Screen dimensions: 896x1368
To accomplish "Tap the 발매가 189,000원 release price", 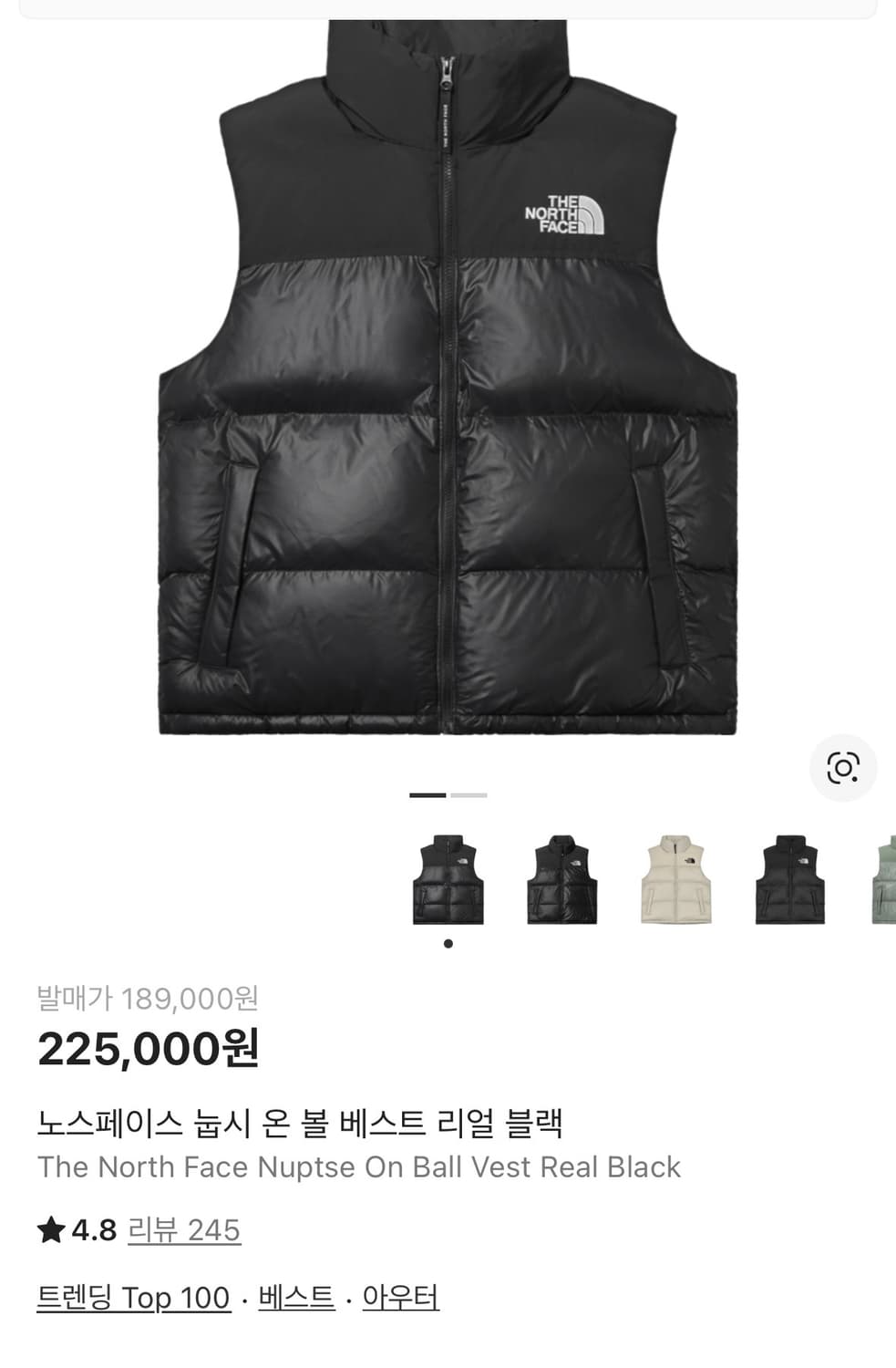I will coord(149,999).
